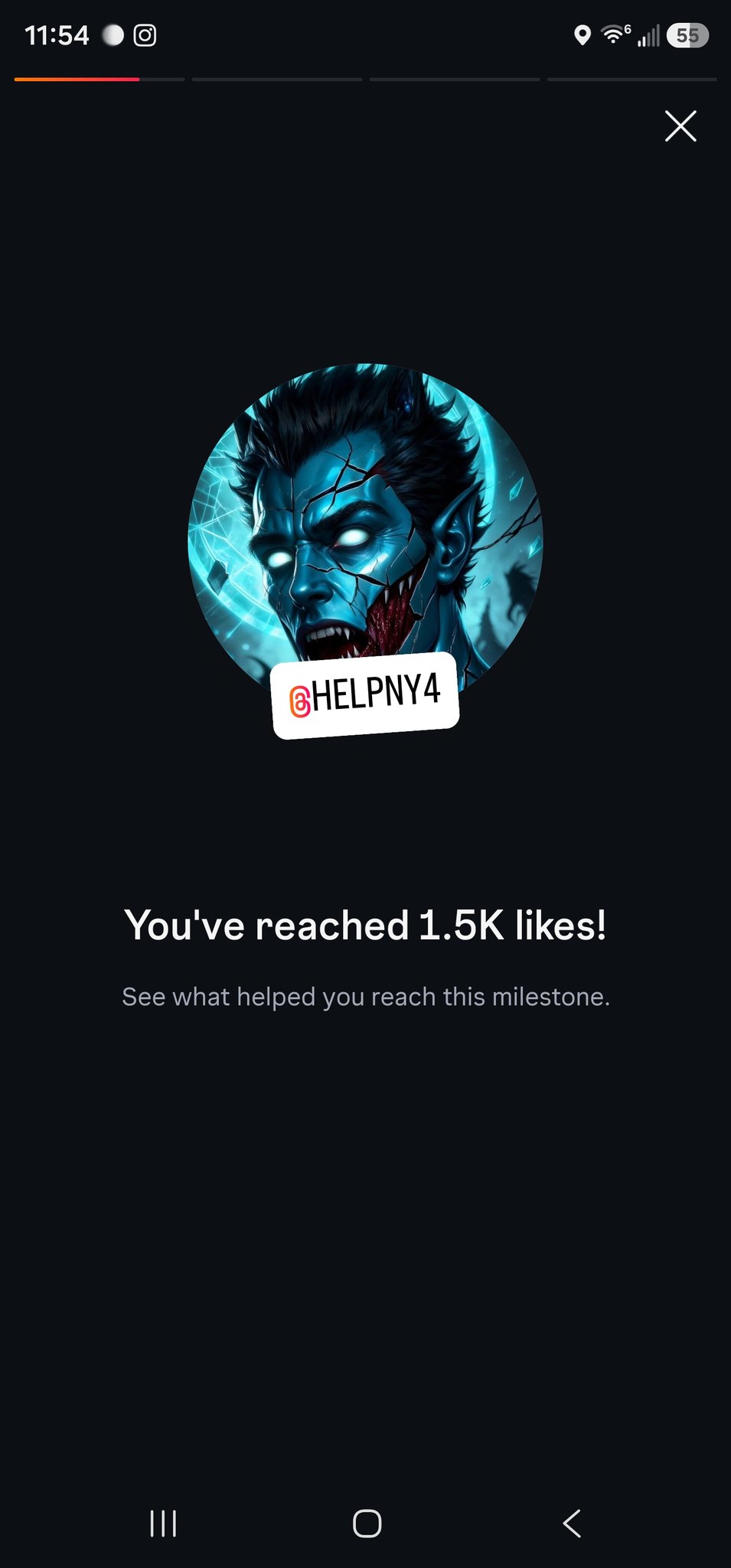The height and width of the screenshot is (1568, 731).
Task: Go back using system back button
Action: coord(572,1524)
